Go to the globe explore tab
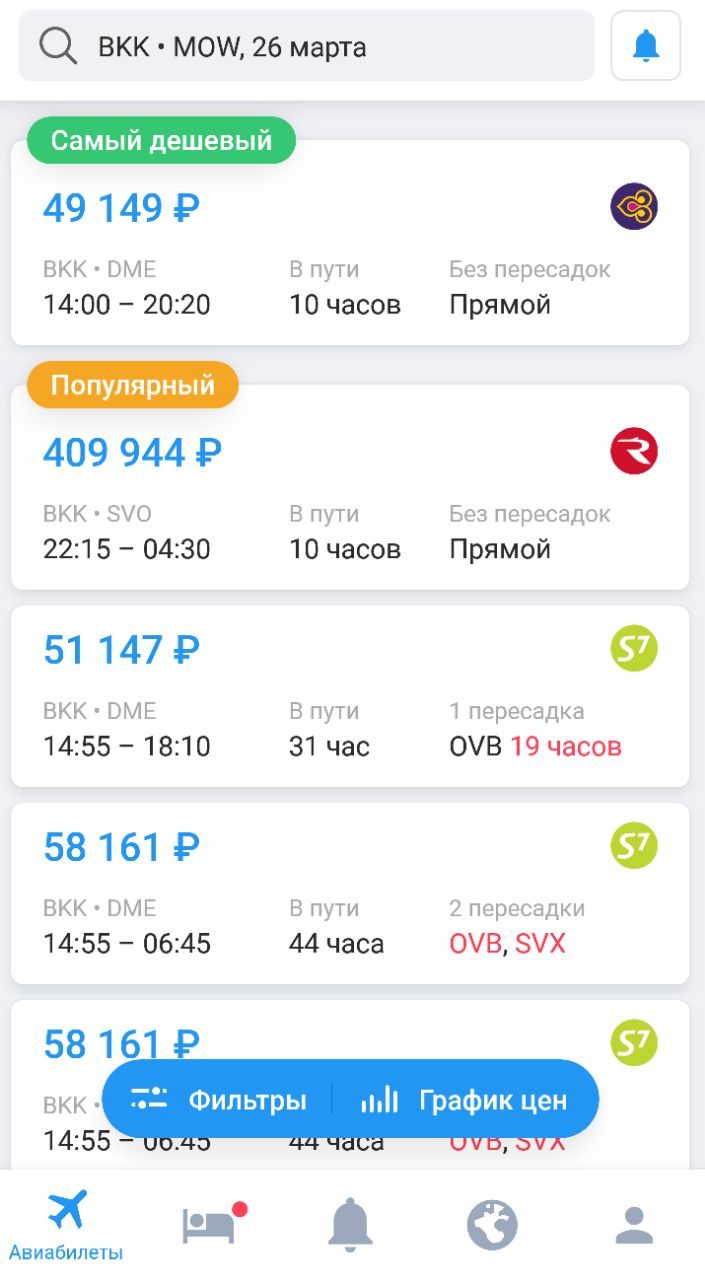The height and width of the screenshot is (1280, 705). pos(492,1224)
